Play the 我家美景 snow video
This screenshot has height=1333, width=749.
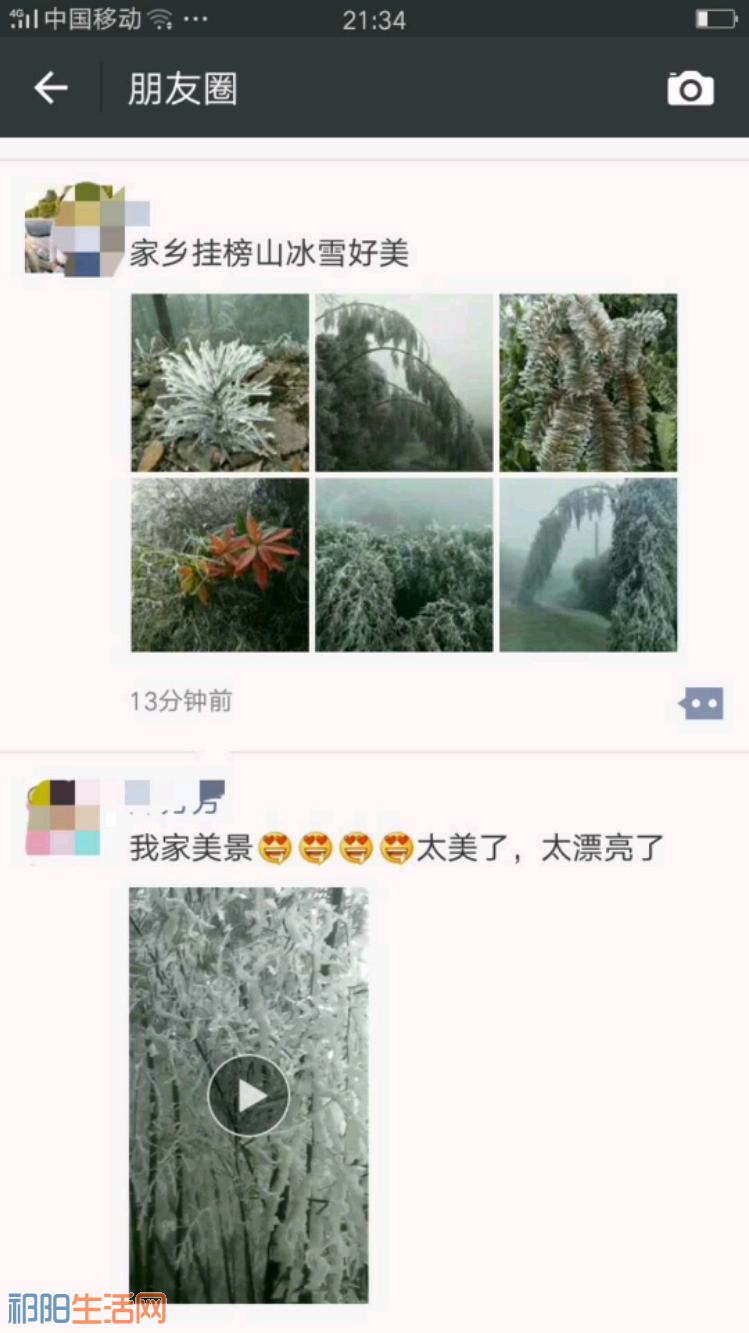[x=248, y=1096]
